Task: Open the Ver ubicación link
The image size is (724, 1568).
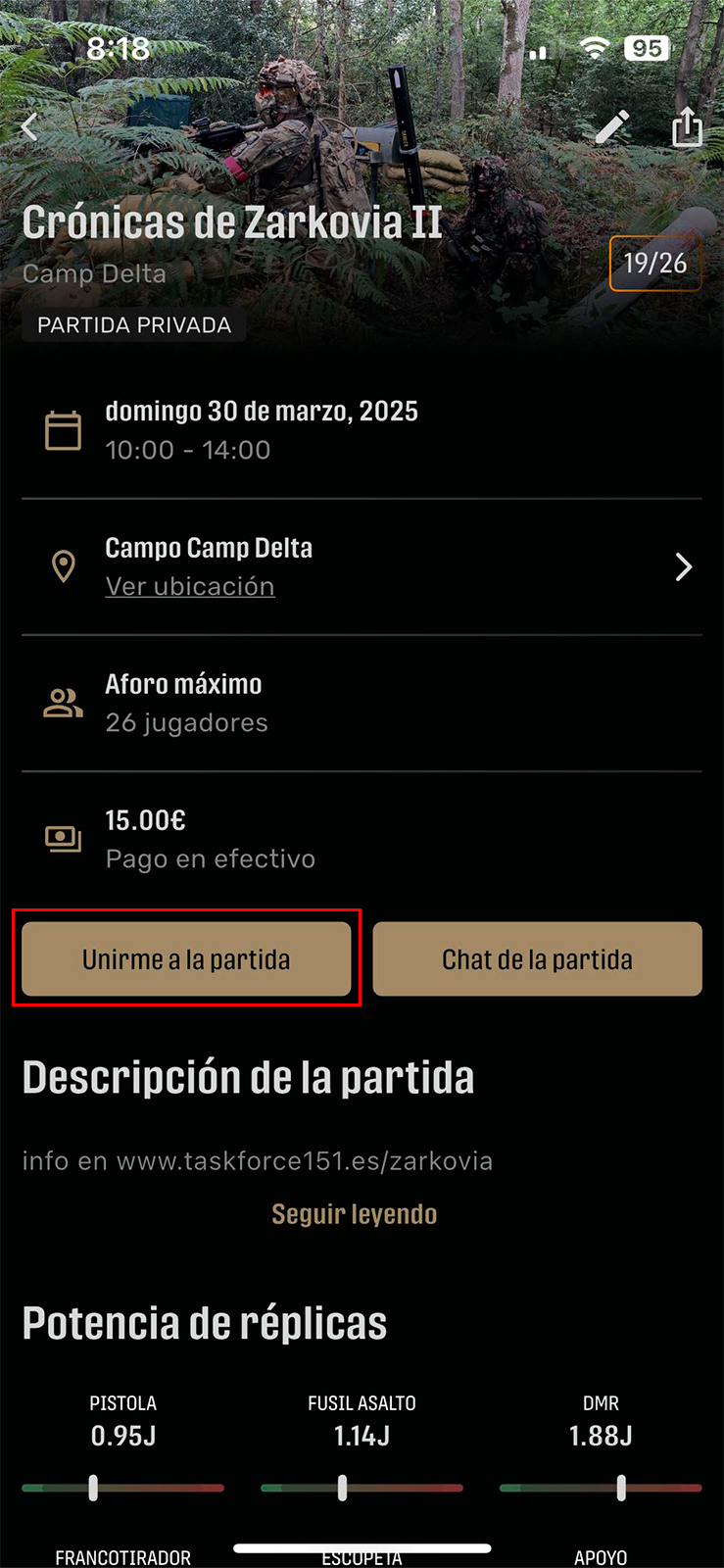Action: (190, 586)
